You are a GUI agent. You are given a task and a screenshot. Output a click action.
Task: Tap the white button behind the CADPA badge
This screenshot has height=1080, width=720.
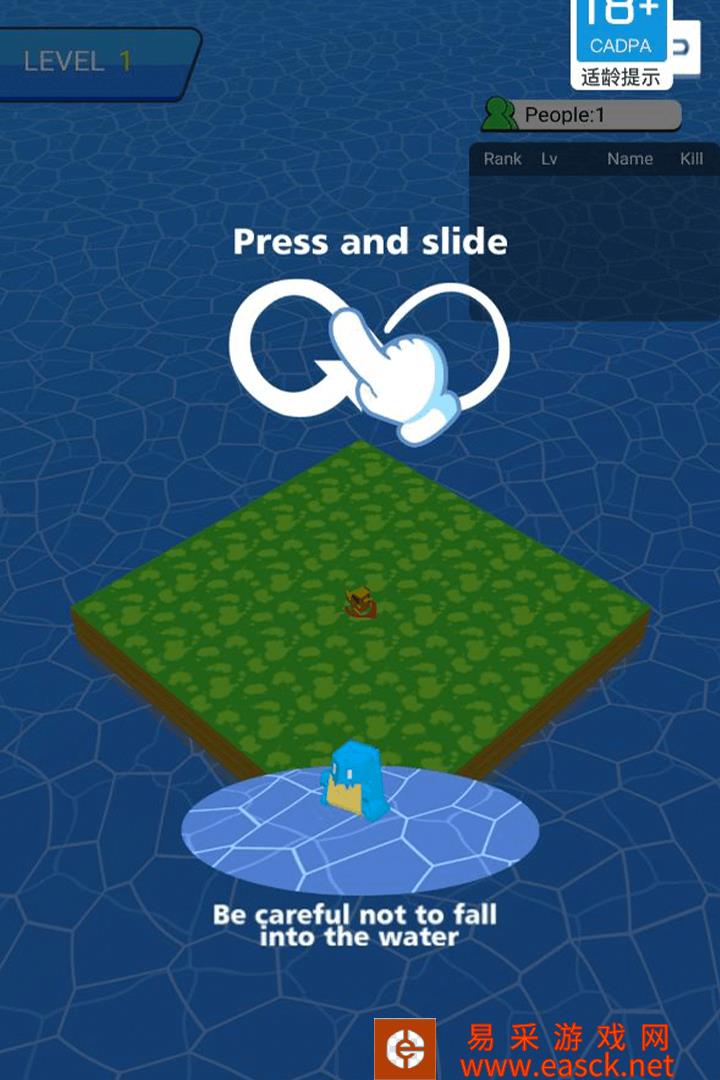684,47
